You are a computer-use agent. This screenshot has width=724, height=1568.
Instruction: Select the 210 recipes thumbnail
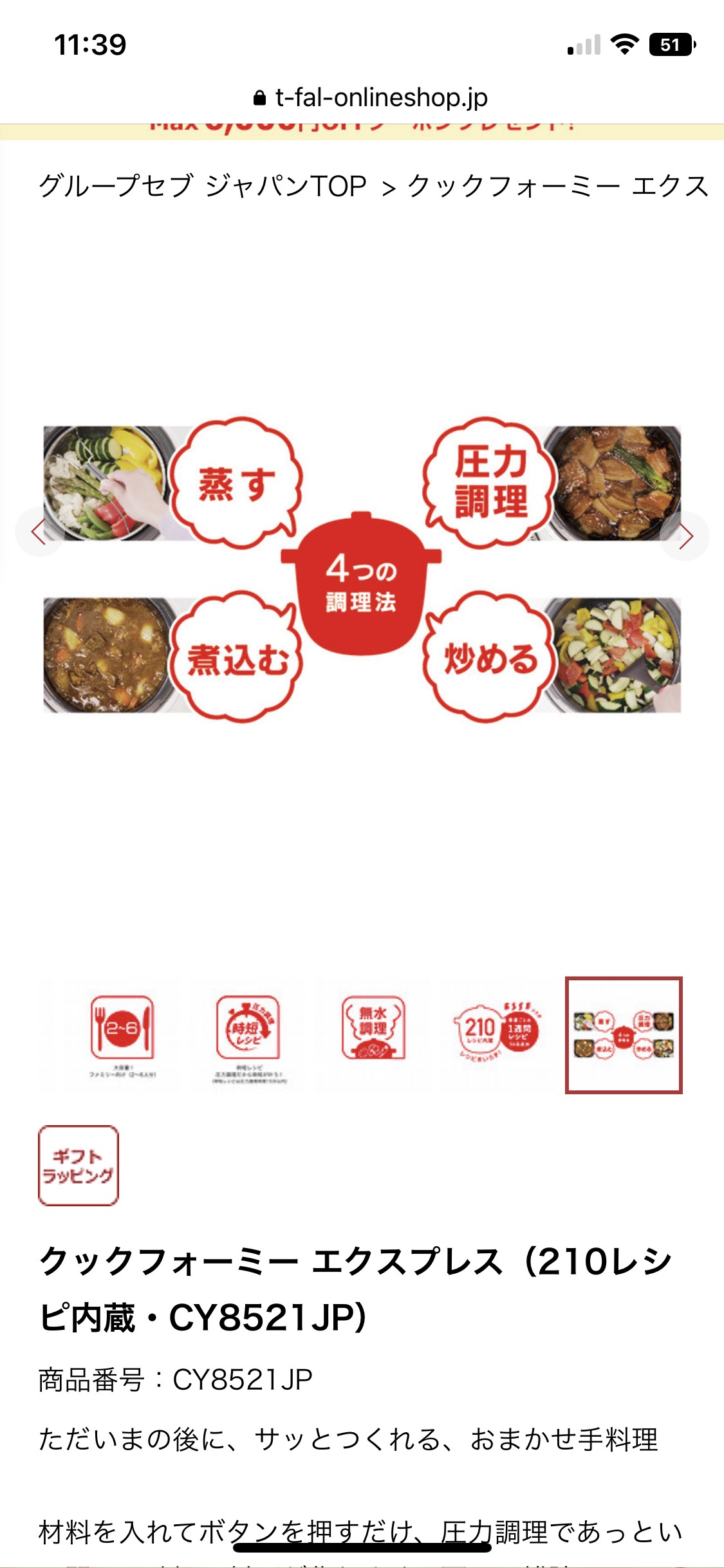click(x=499, y=1033)
